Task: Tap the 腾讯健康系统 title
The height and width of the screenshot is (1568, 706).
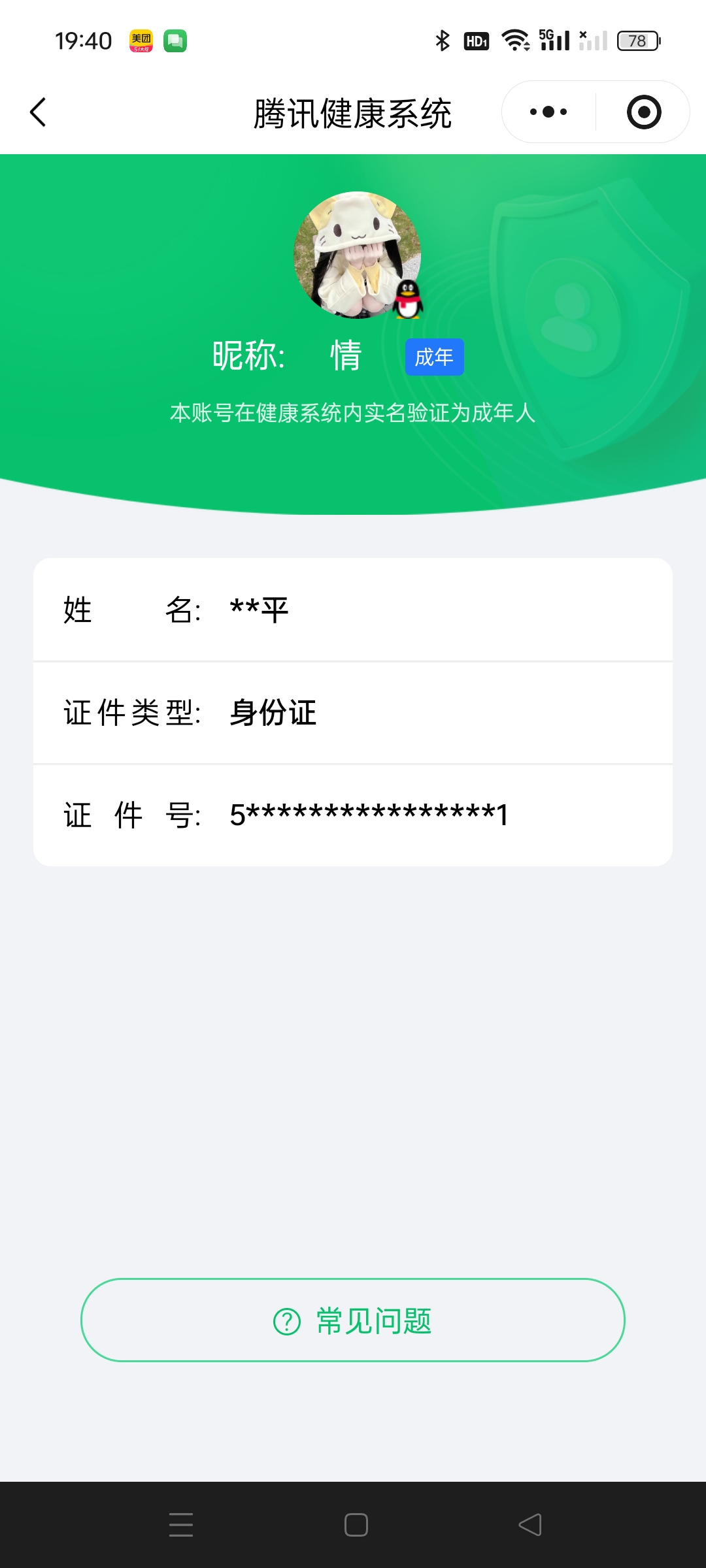Action: tap(353, 112)
